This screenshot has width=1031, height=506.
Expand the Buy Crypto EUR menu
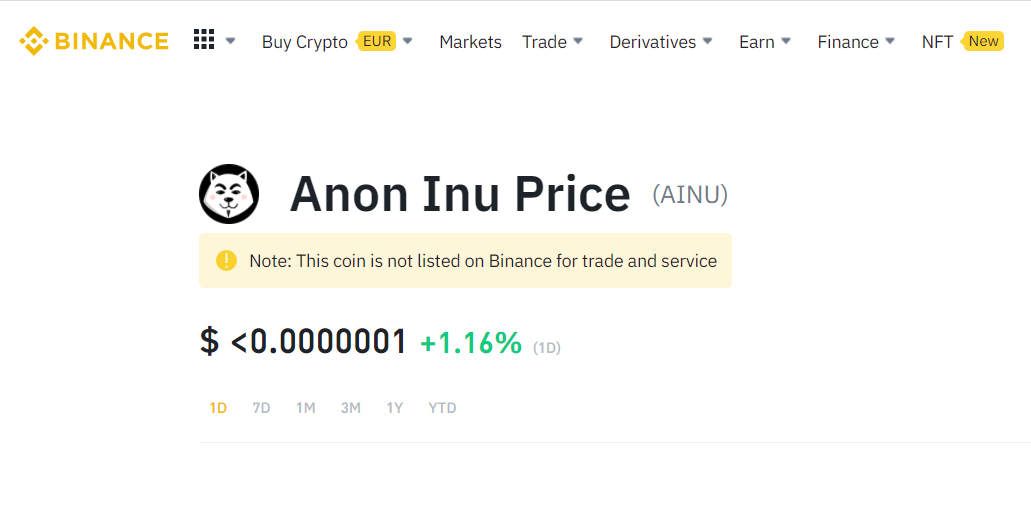pyautogui.click(x=337, y=42)
